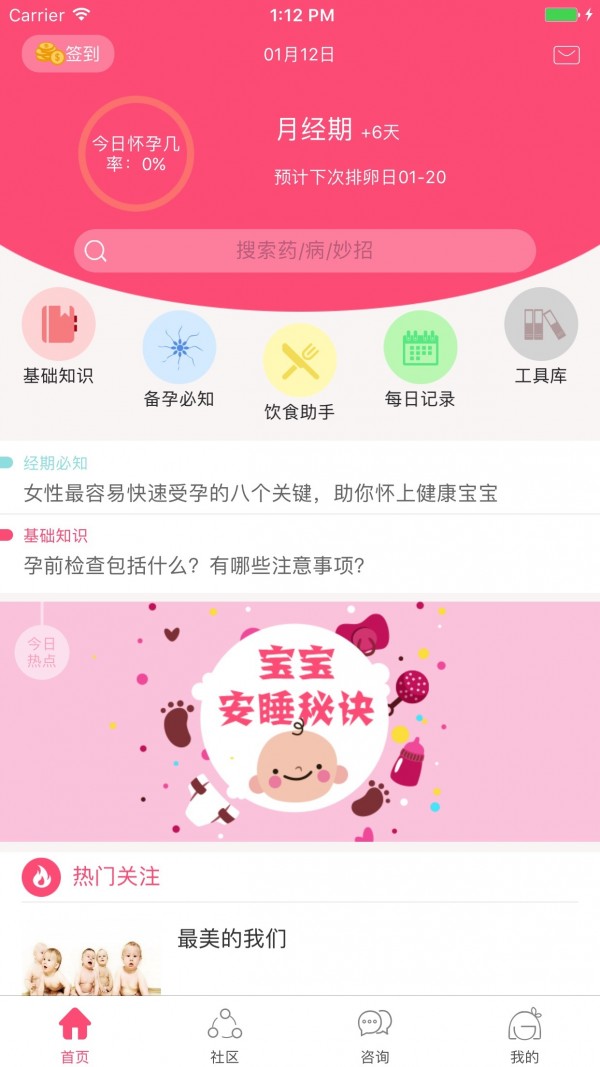Open the 宝宝安睡秘诀 banner

(300, 720)
